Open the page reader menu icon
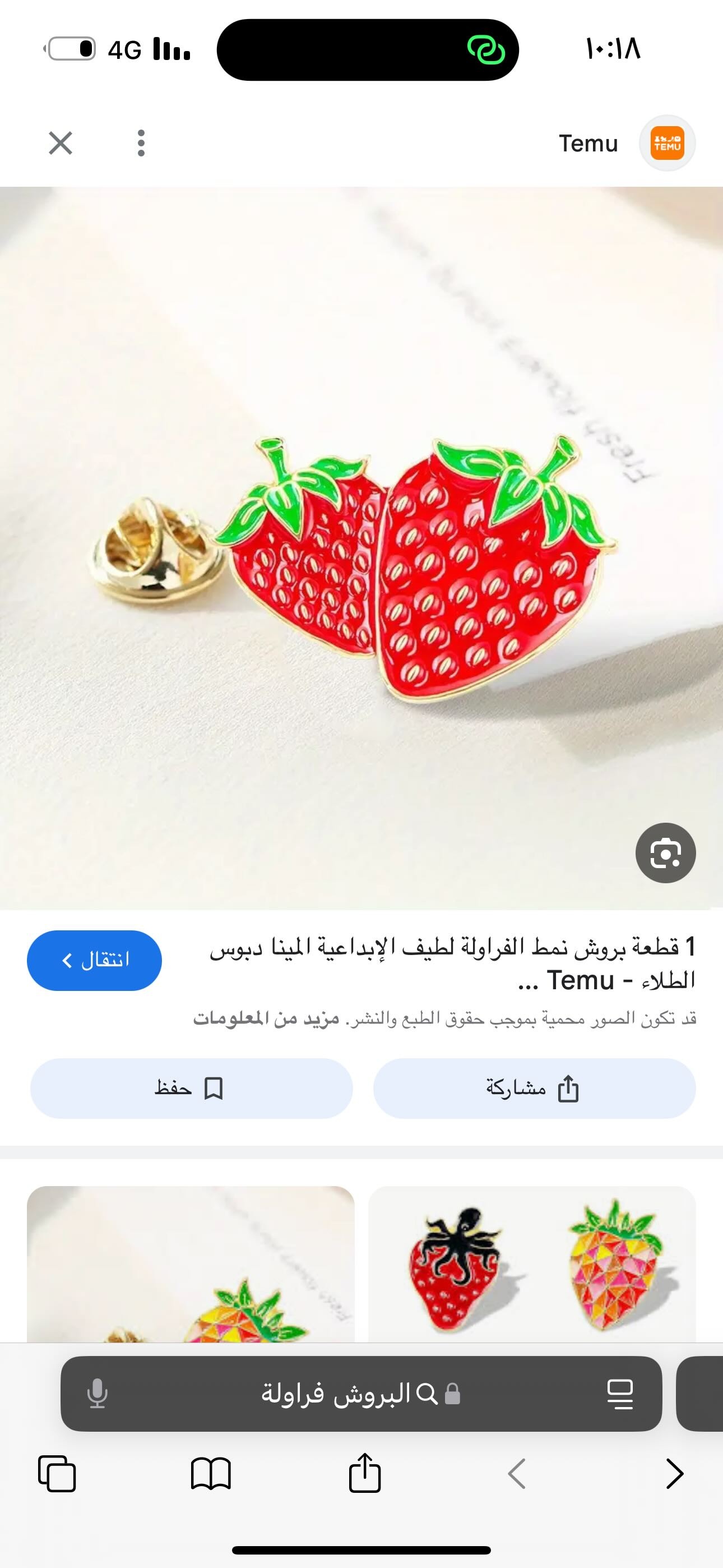The height and width of the screenshot is (1568, 723). click(620, 1394)
